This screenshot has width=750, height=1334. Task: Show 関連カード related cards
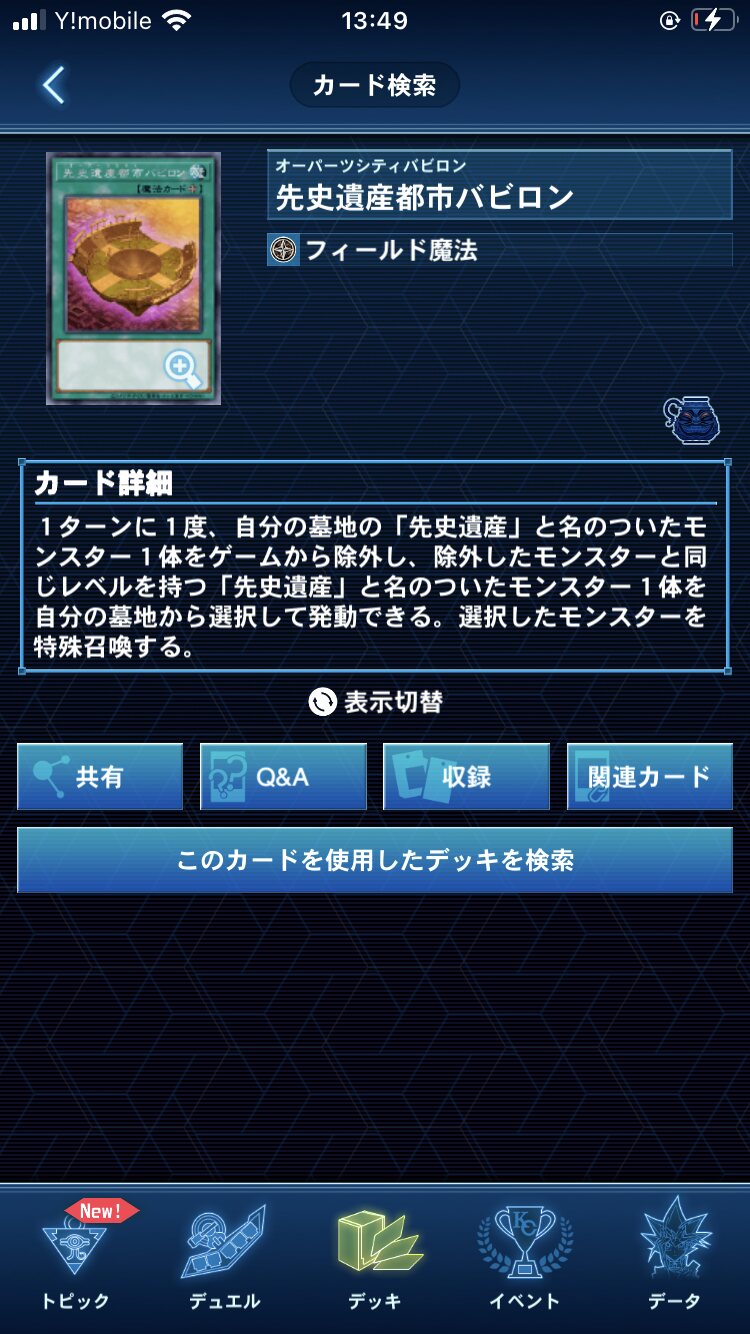click(x=650, y=777)
